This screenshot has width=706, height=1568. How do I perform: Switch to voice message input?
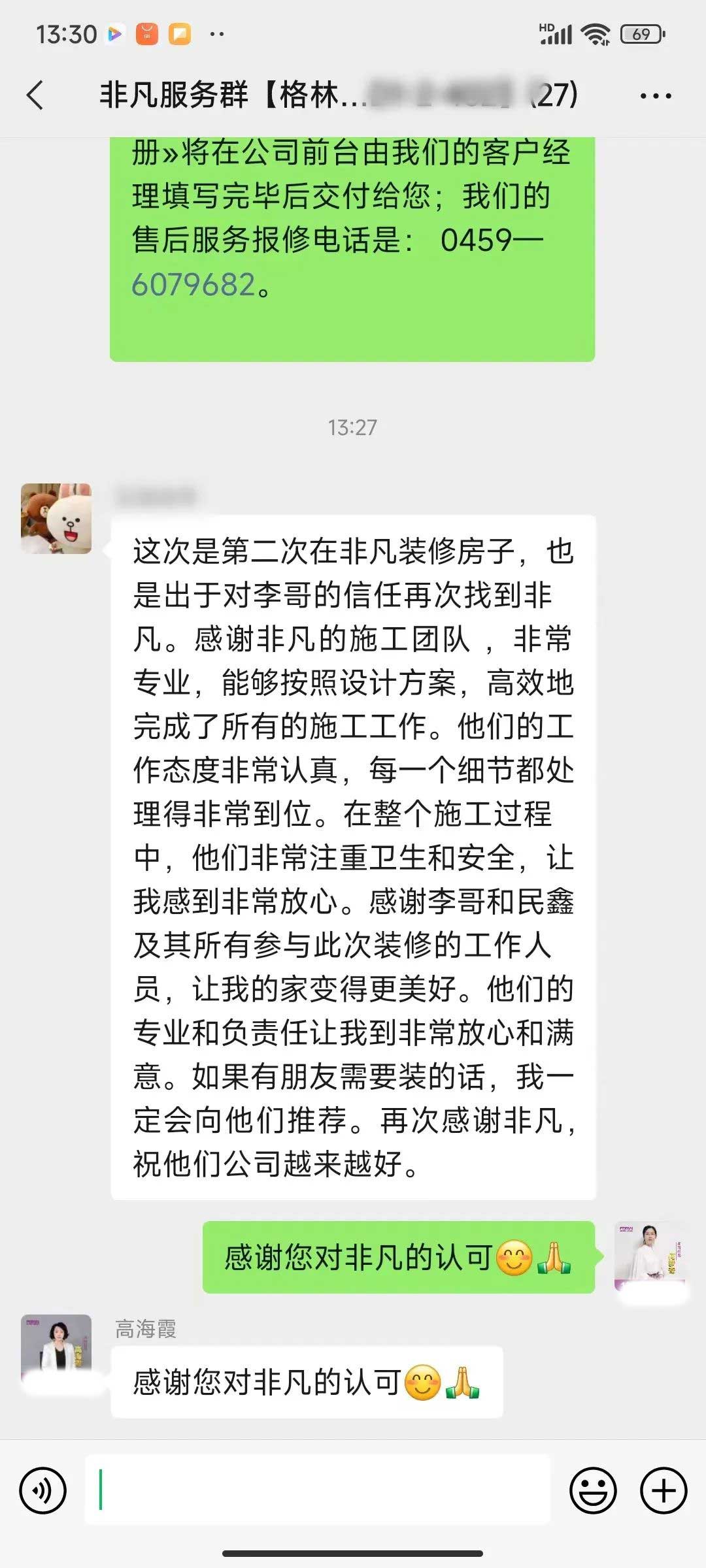pos(43,1491)
